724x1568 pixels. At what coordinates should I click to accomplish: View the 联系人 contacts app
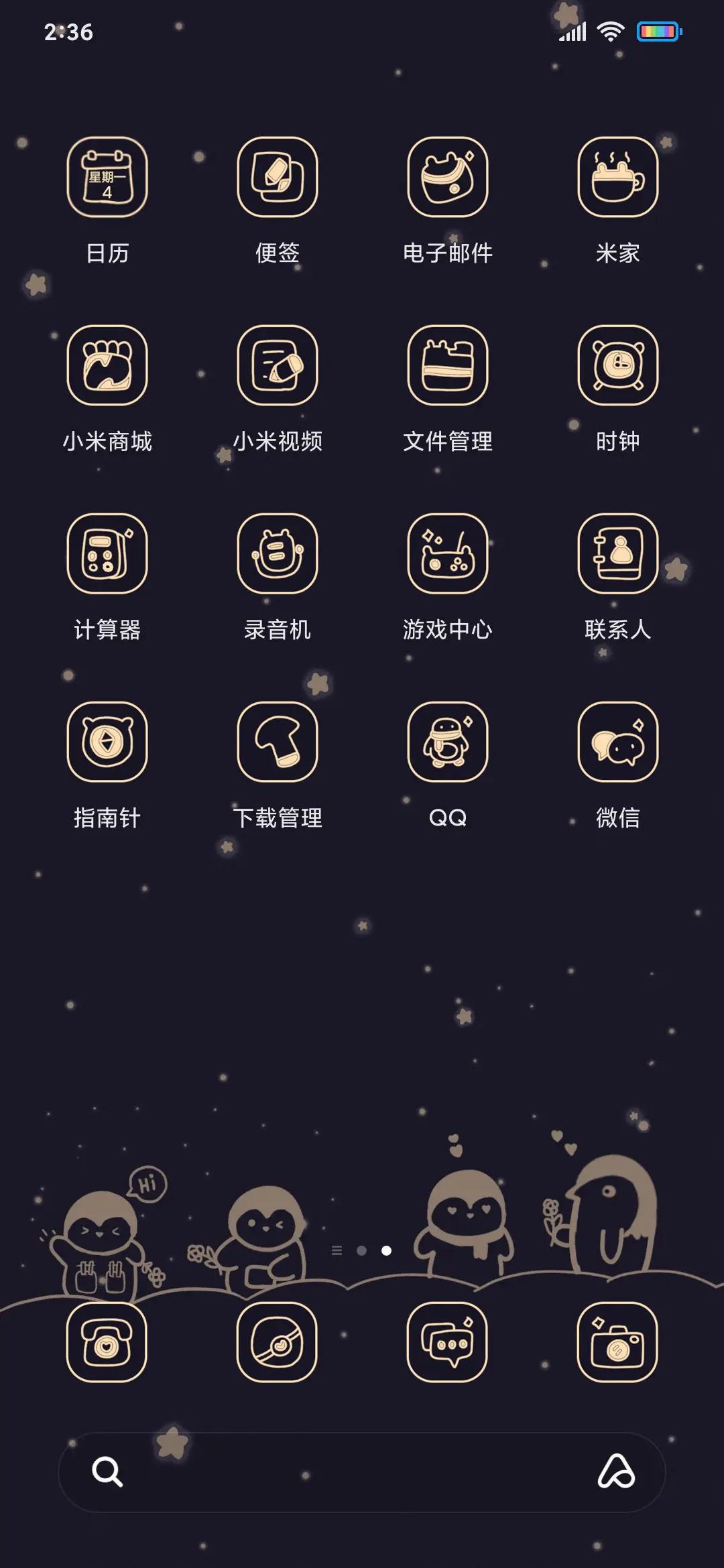(x=617, y=555)
